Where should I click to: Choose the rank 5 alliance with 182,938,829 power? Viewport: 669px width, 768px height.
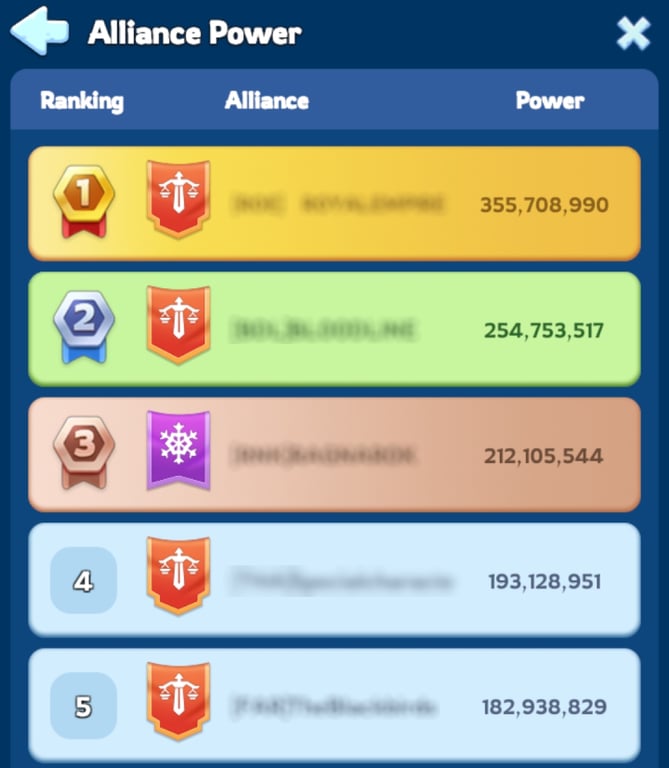pos(334,705)
